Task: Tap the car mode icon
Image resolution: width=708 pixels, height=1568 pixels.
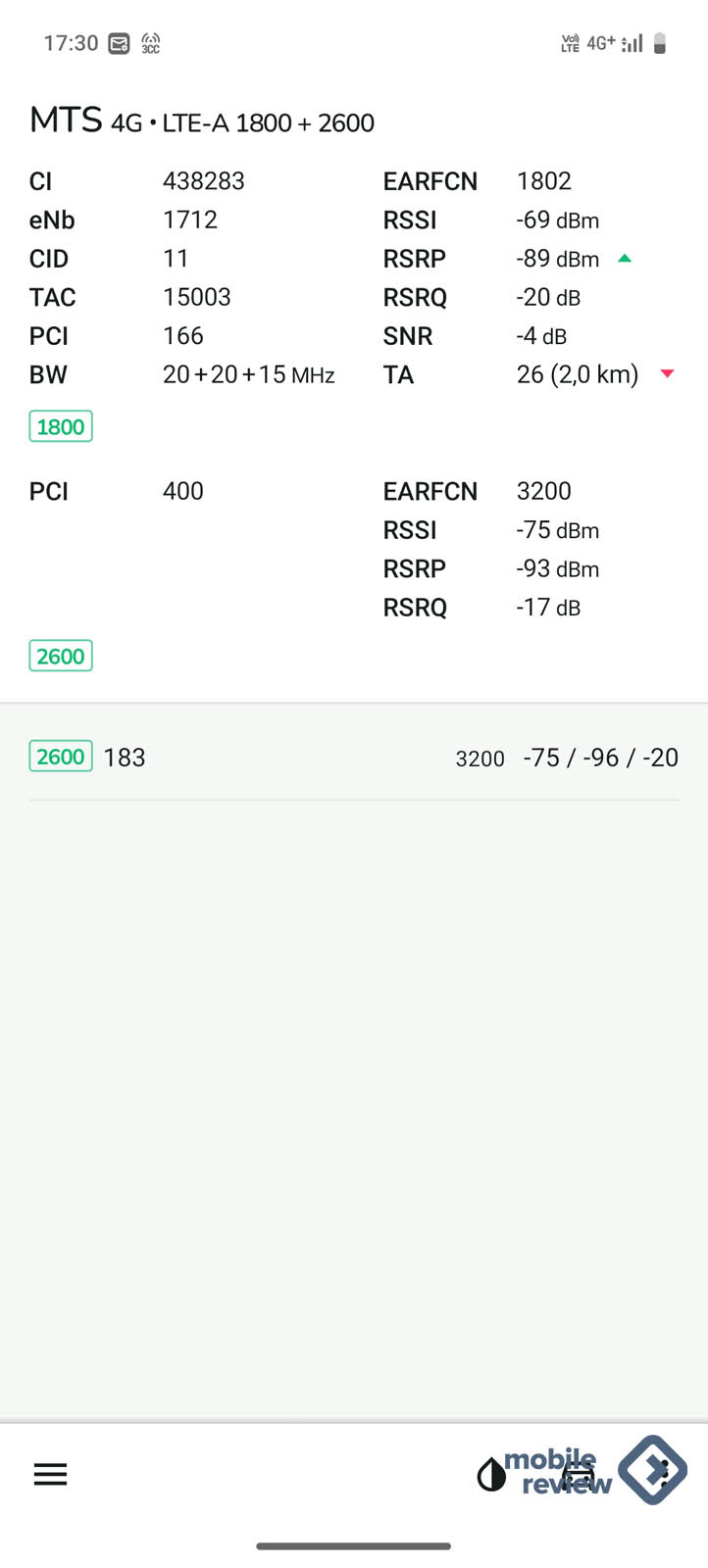Action: point(579,1474)
